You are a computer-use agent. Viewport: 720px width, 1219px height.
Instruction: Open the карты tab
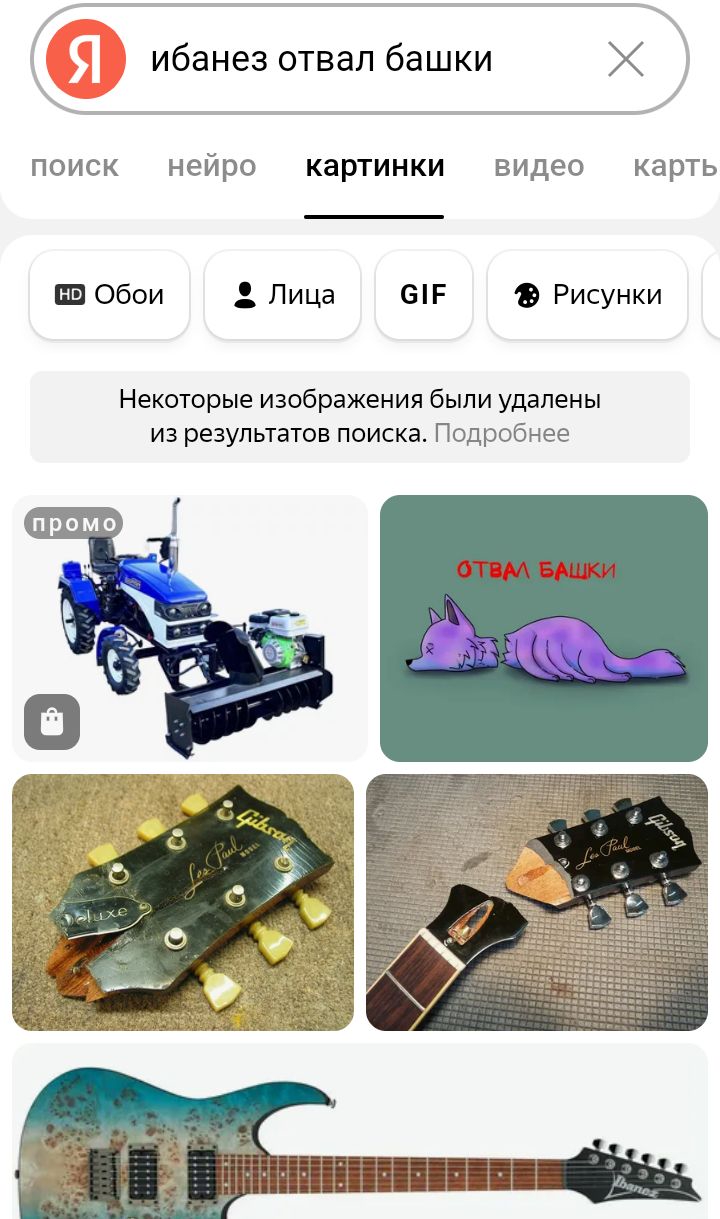(x=676, y=166)
